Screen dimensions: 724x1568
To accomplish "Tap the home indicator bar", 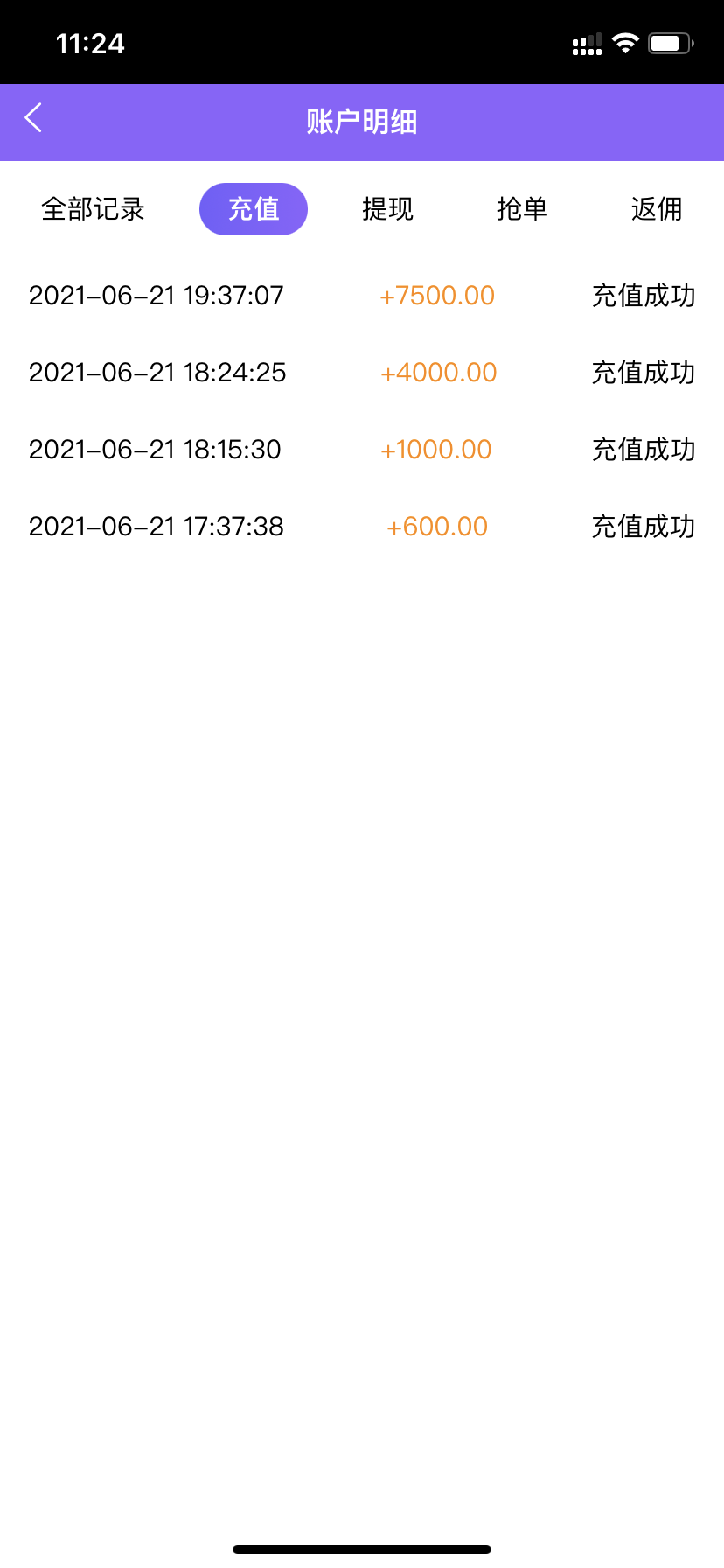I will (x=361, y=1549).
